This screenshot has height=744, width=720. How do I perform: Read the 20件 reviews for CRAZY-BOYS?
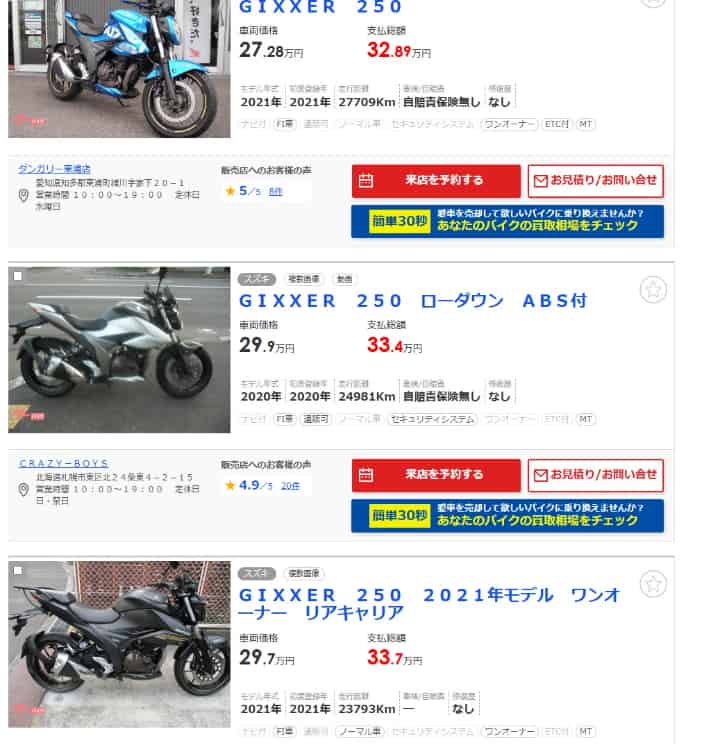point(290,486)
